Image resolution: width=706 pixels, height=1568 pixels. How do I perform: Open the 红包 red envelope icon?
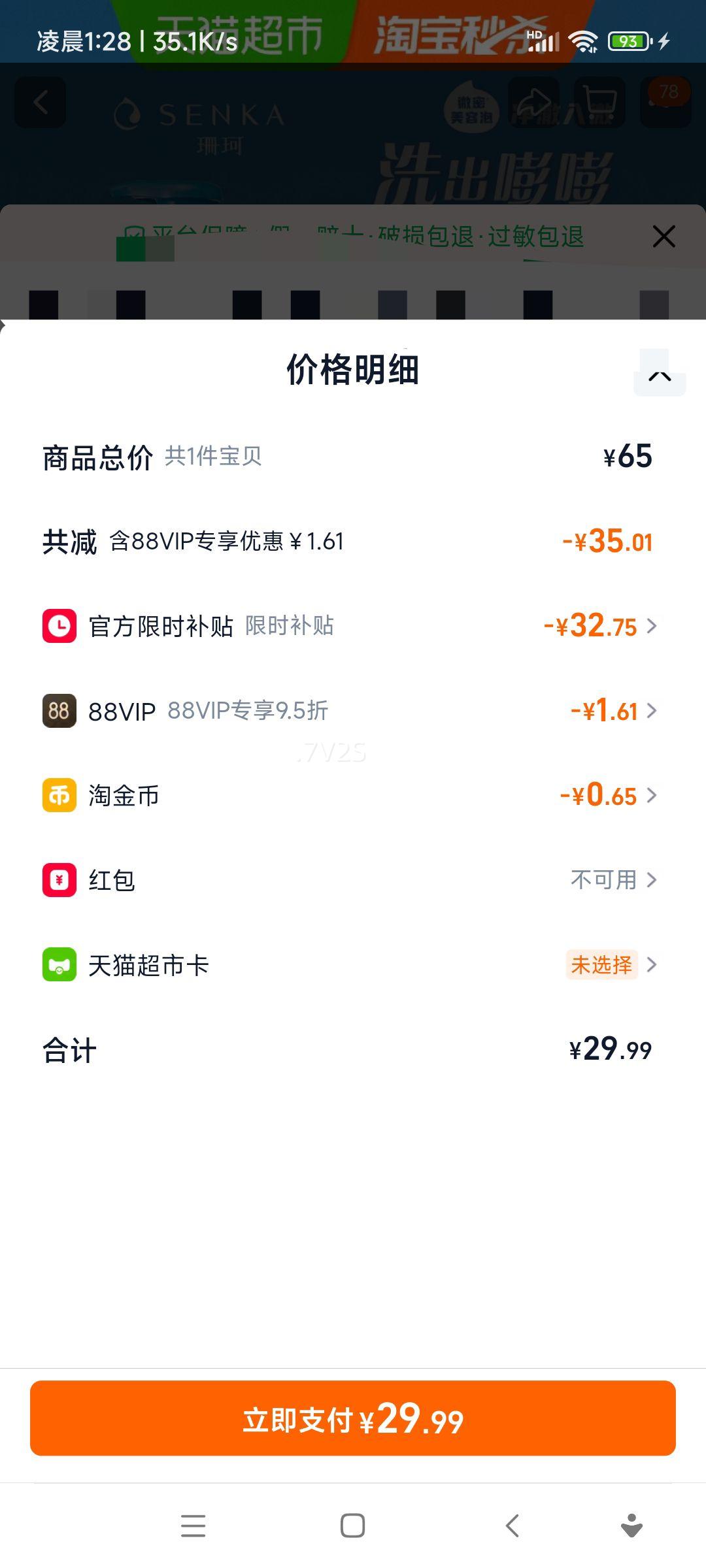click(60, 880)
